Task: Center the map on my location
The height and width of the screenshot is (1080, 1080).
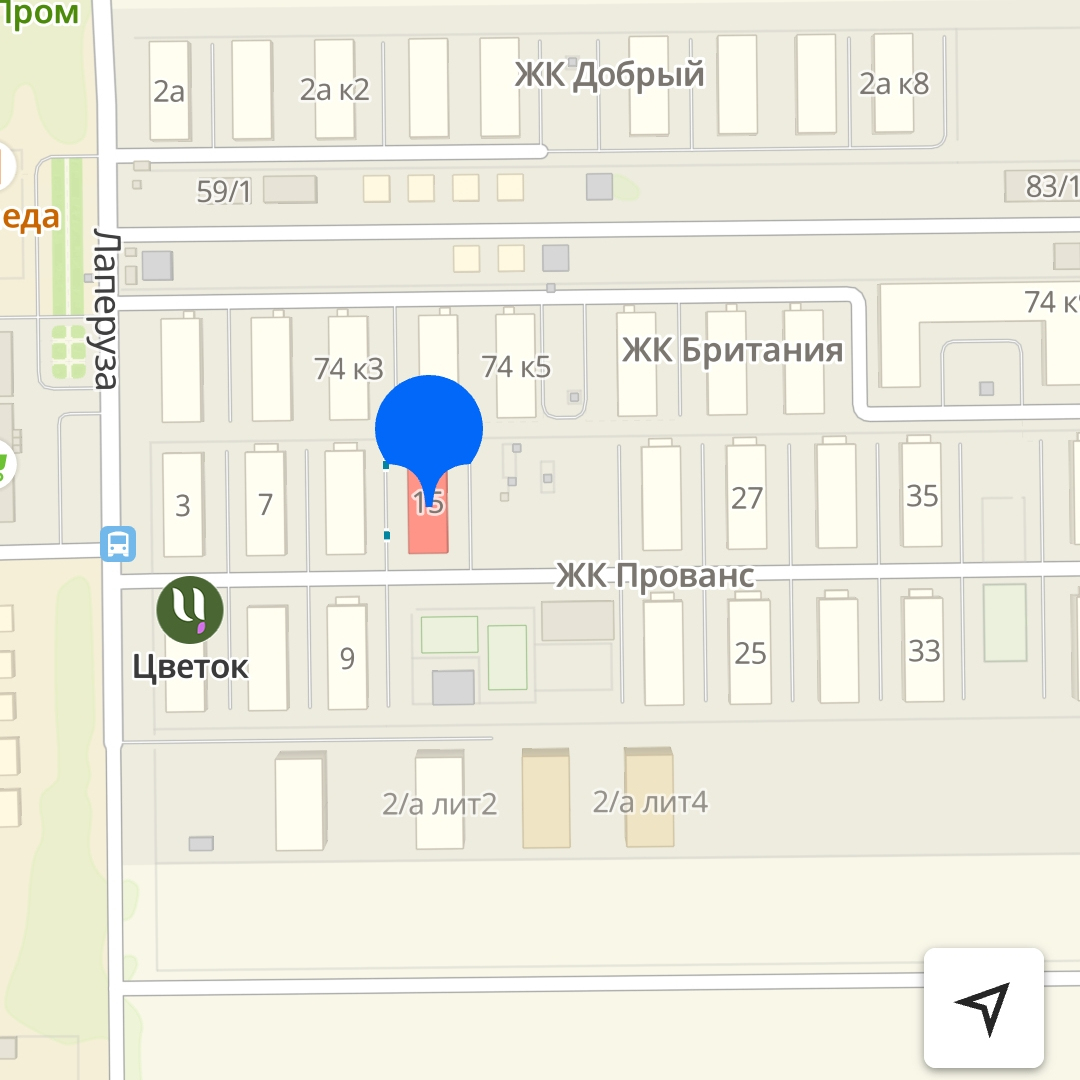Action: [983, 1008]
